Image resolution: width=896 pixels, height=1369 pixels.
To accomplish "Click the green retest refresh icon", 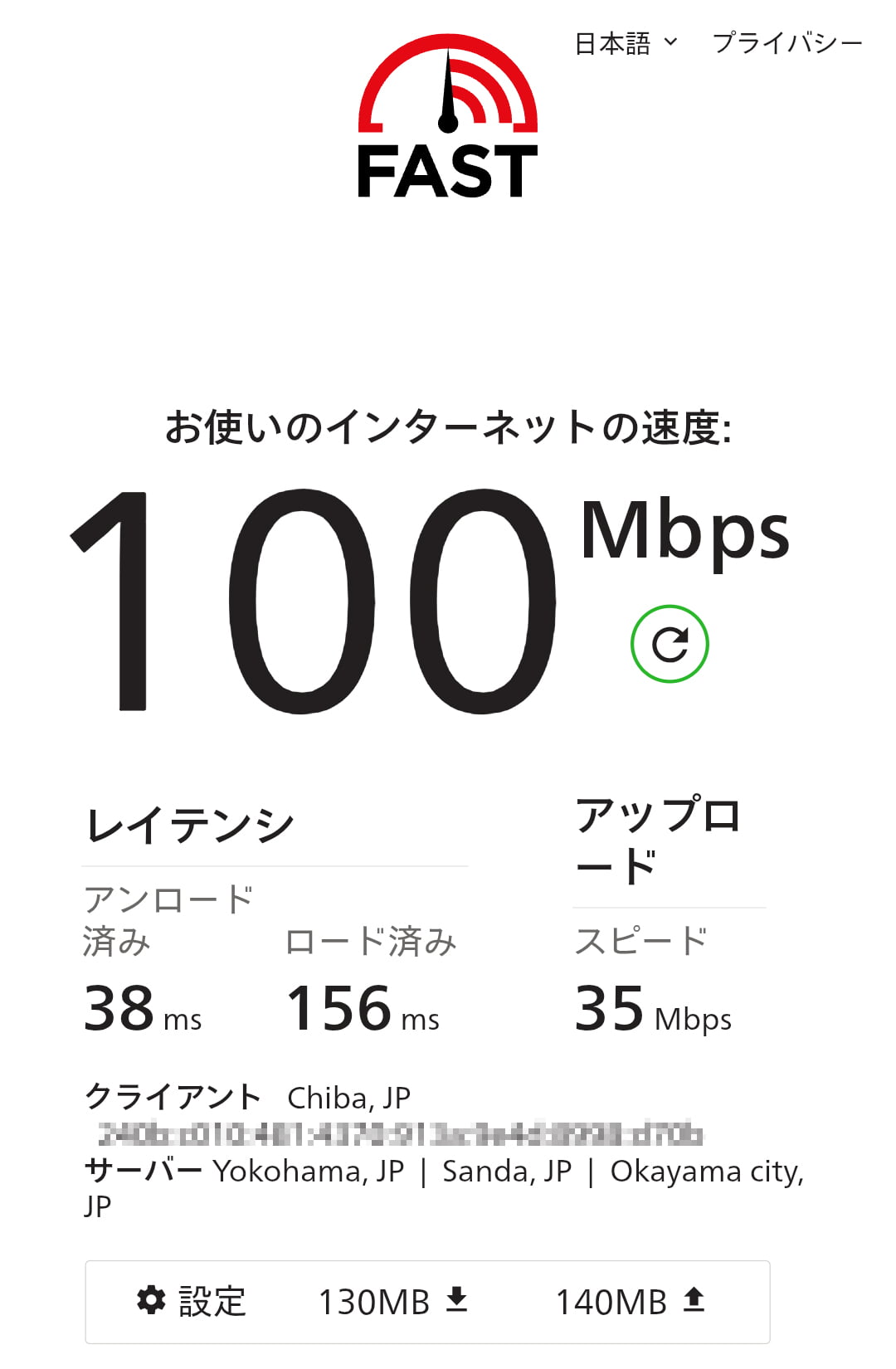I will 669,644.
